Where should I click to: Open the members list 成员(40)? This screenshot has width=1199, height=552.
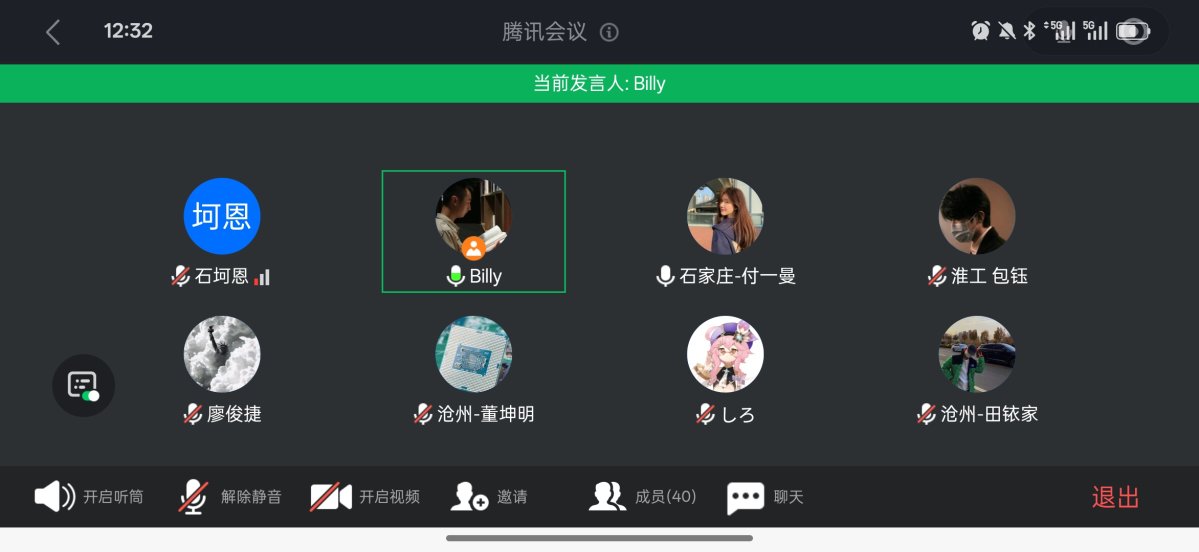click(642, 496)
